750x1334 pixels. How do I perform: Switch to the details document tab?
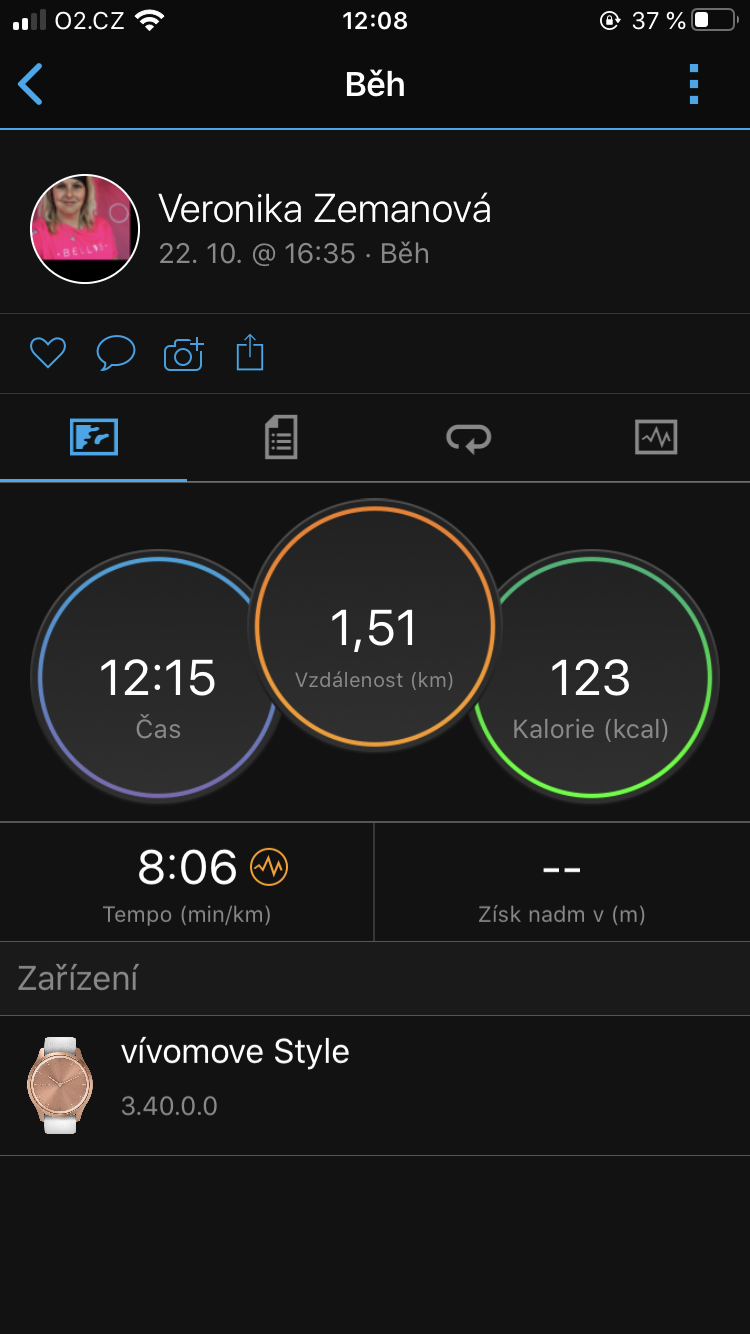tap(281, 437)
